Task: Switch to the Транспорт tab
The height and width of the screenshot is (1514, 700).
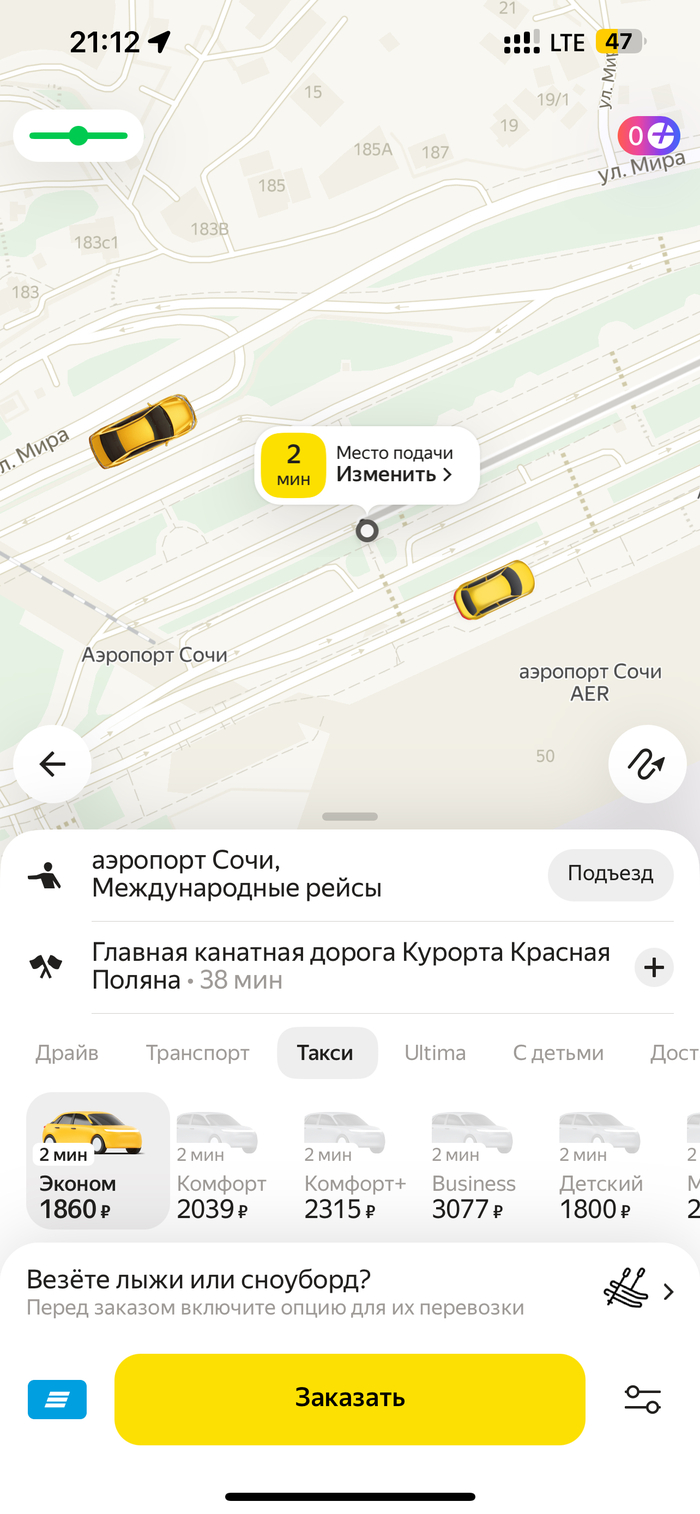Action: 198,1053
